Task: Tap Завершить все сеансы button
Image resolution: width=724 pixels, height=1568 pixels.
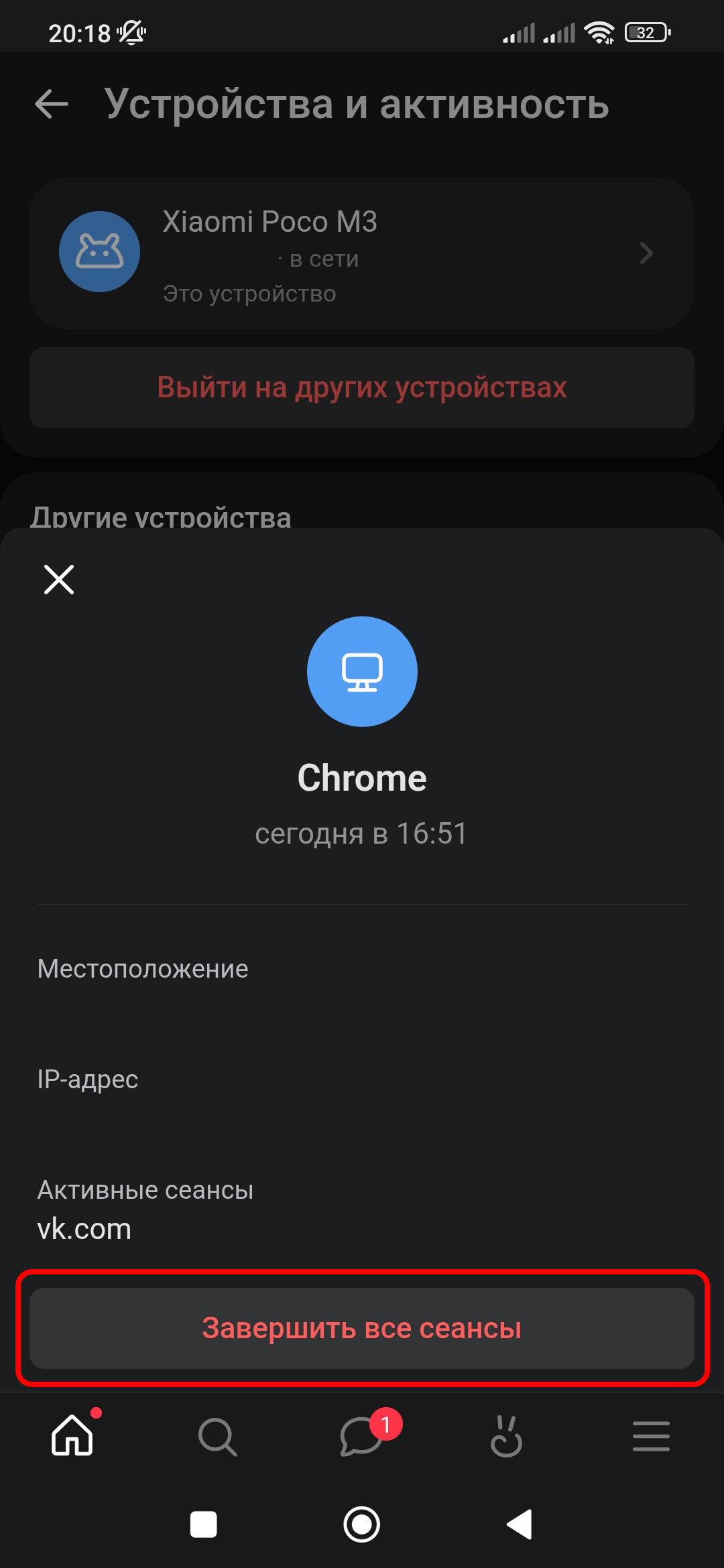Action: pyautogui.click(x=362, y=1328)
